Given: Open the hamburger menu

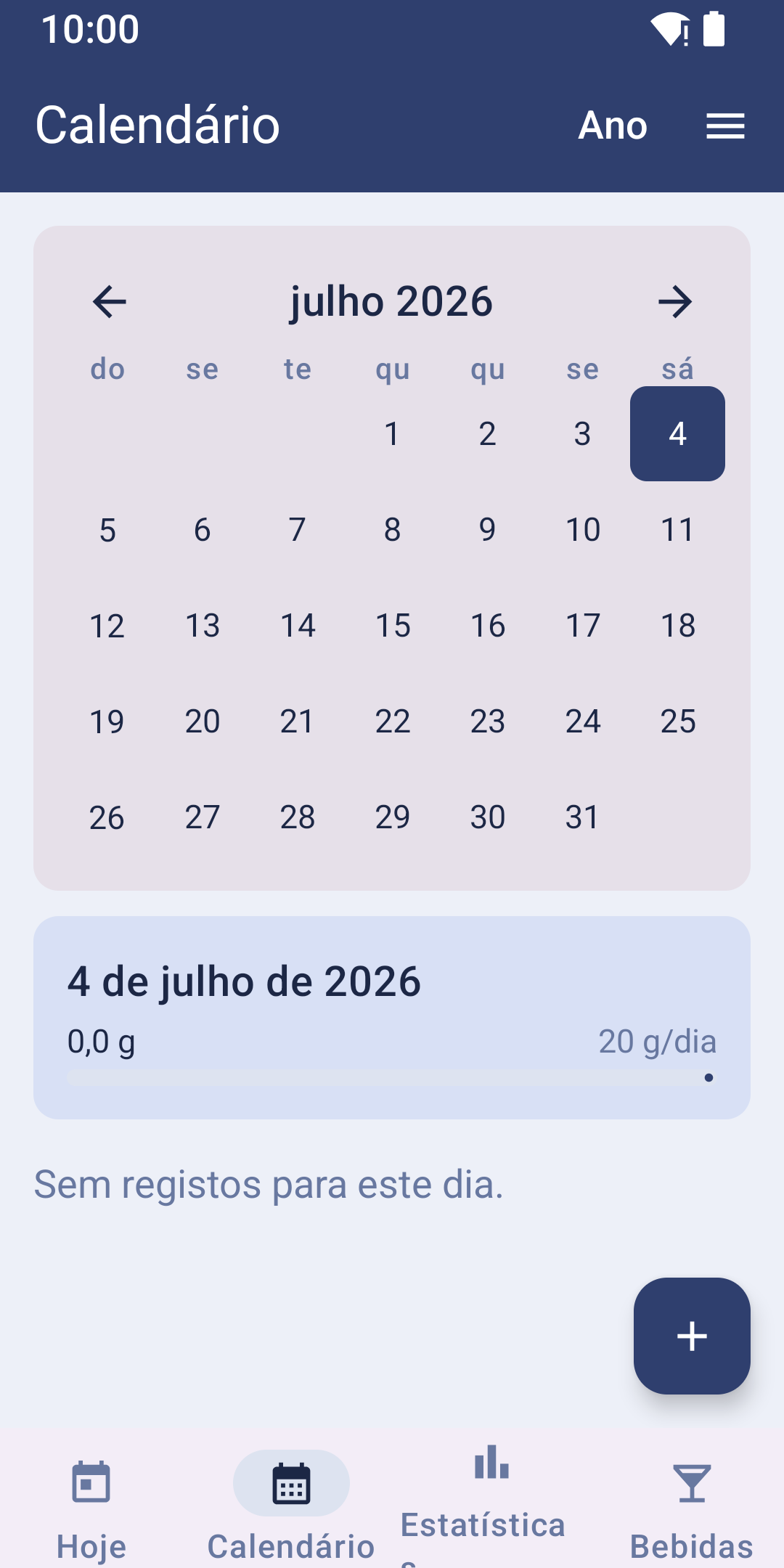Looking at the screenshot, I should [725, 126].
